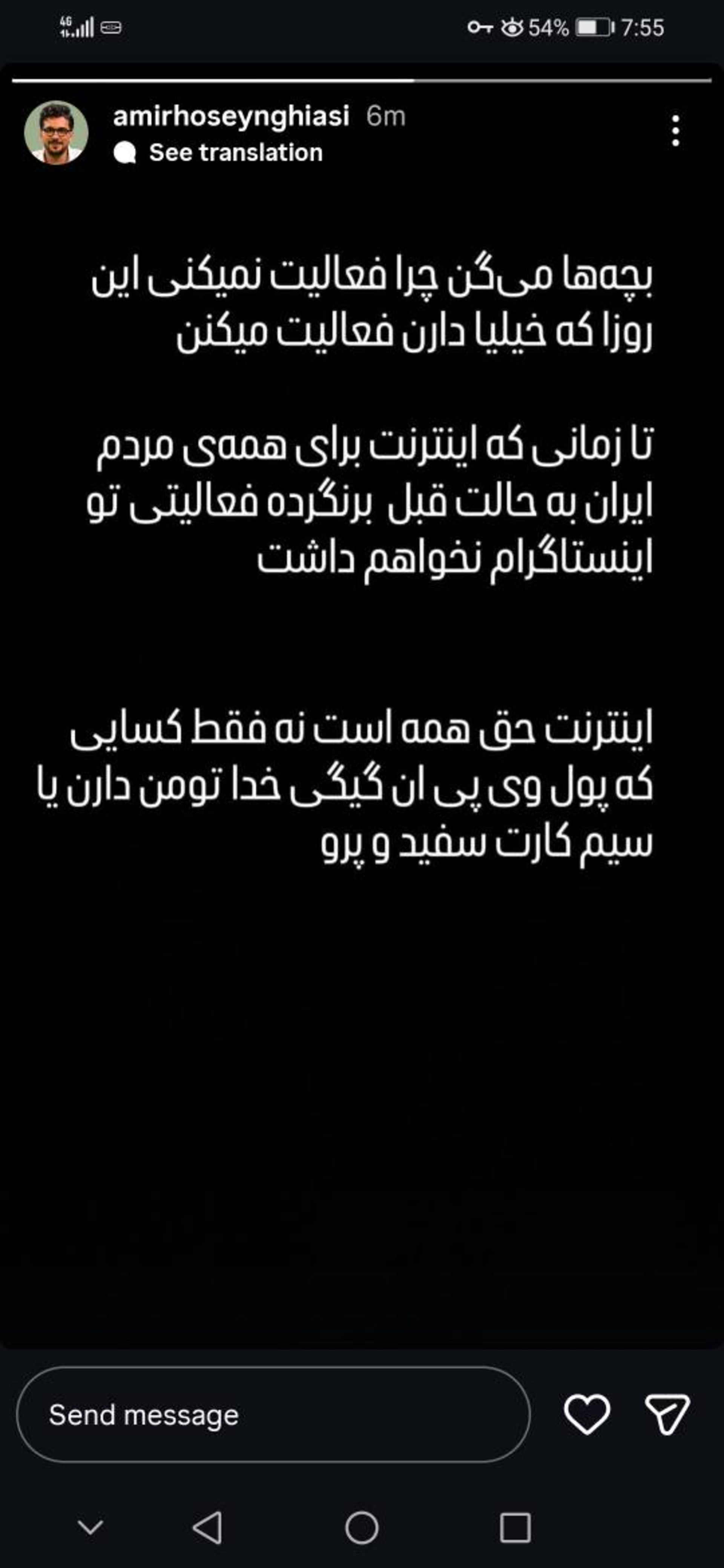Tap the keyboard icon in the status bar
The height and width of the screenshot is (1568, 724).
click(x=111, y=28)
